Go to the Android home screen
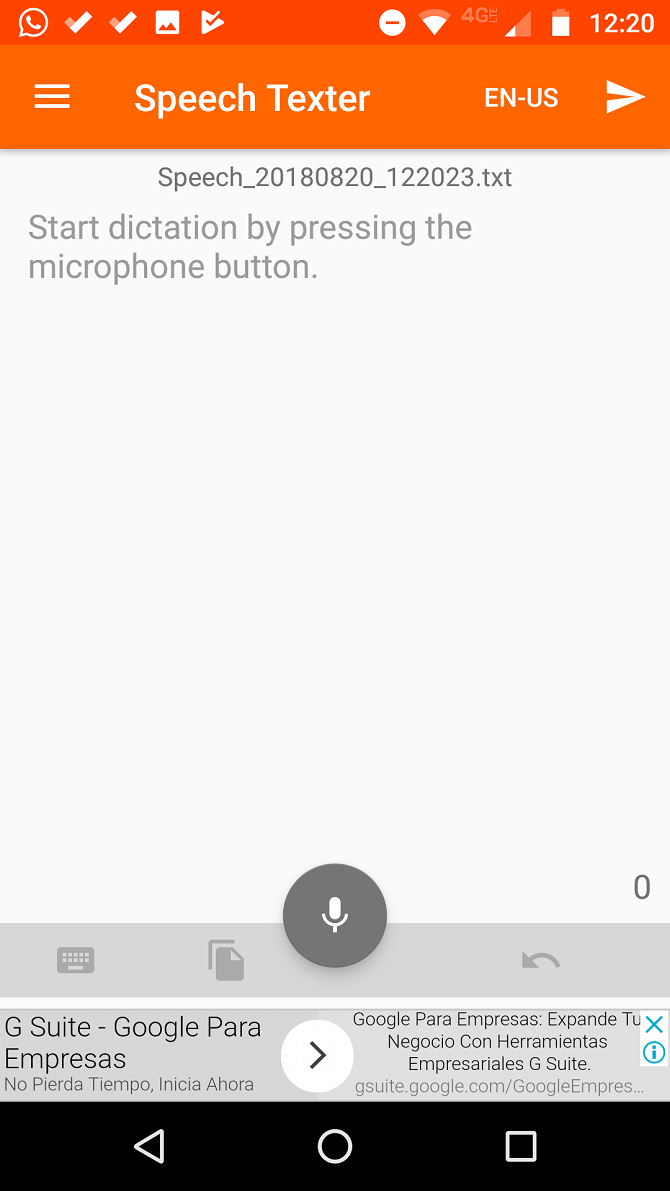Viewport: 670px width, 1191px height. 335,1146
